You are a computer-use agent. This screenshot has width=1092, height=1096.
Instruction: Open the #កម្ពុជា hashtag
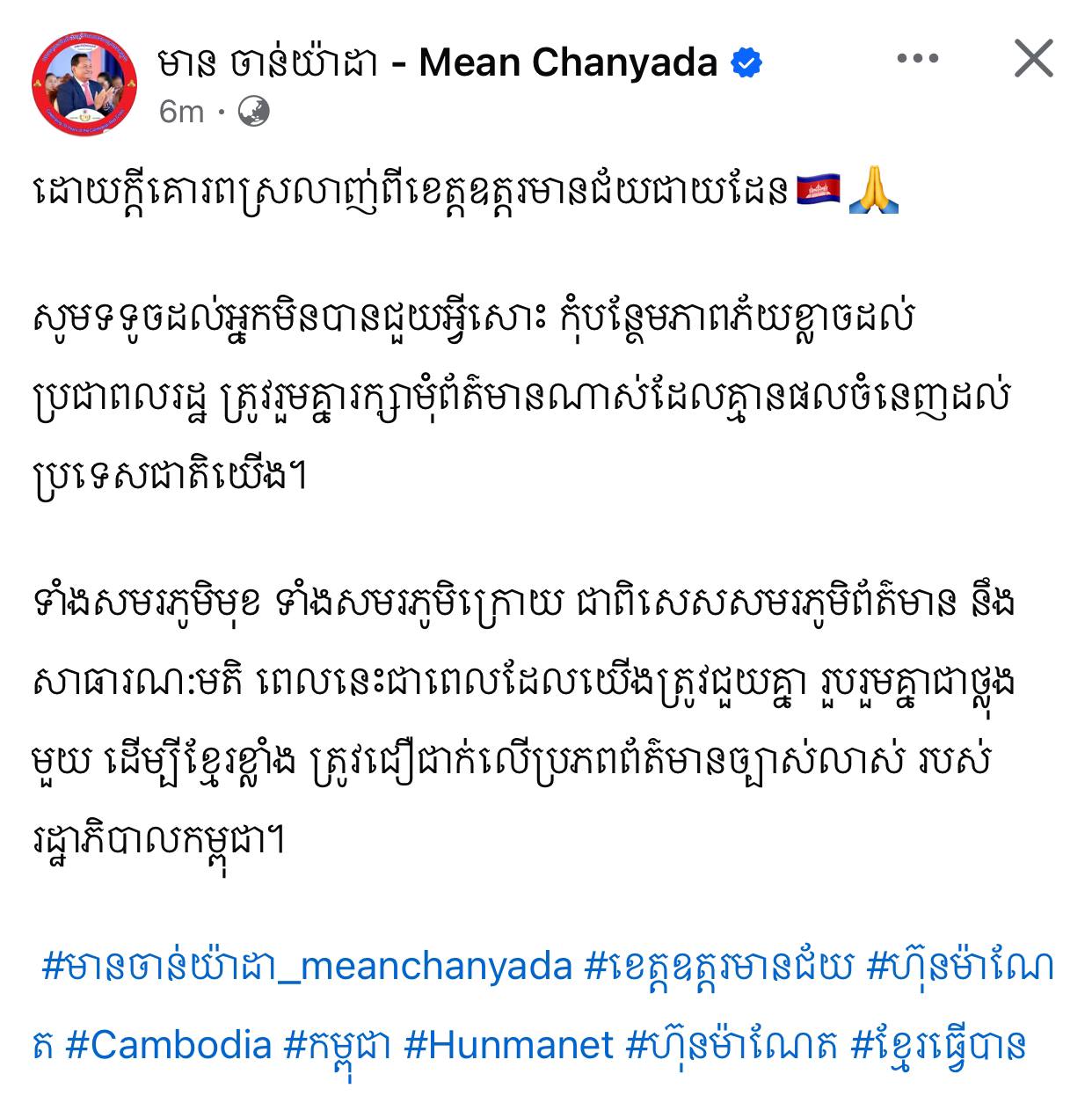pos(339,1045)
